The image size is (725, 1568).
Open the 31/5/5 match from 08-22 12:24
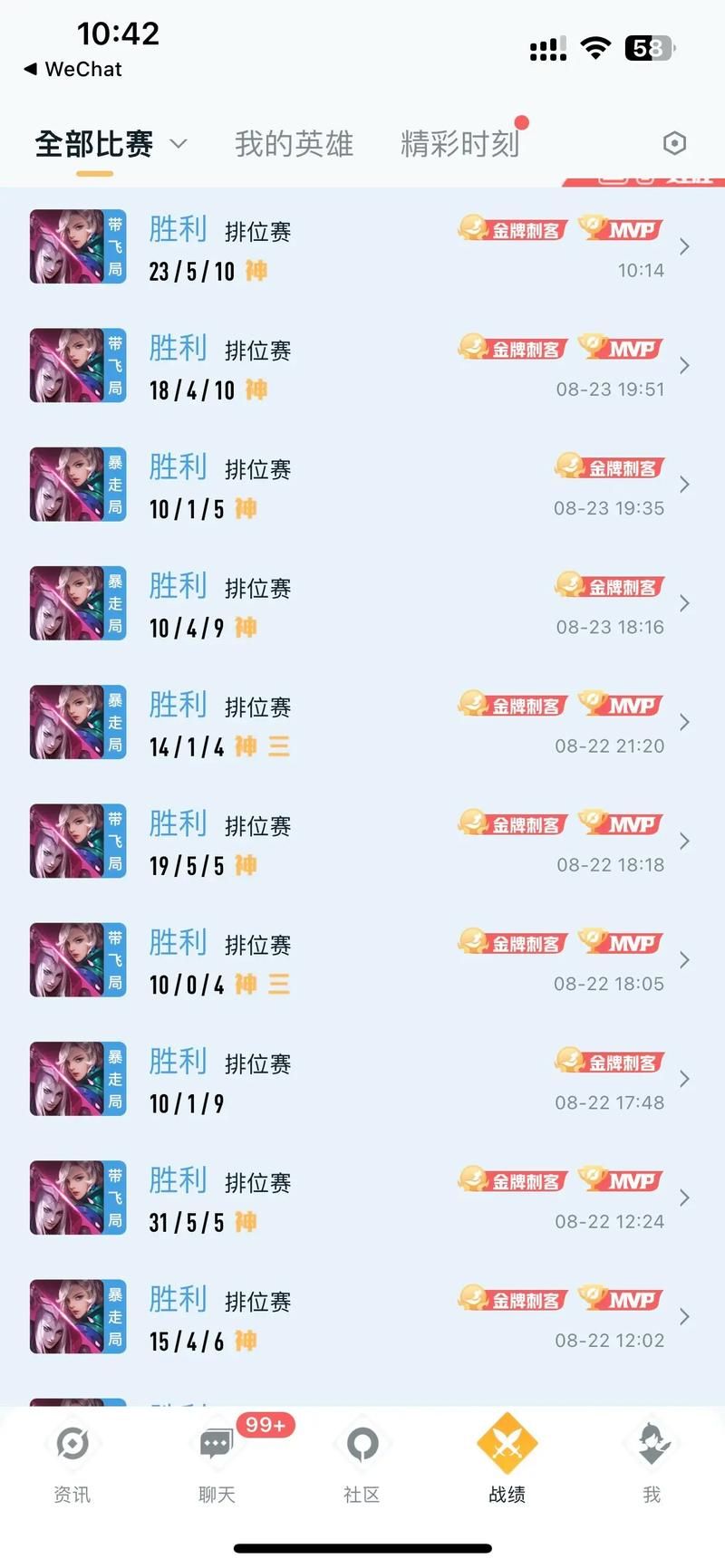pyautogui.click(x=362, y=1198)
